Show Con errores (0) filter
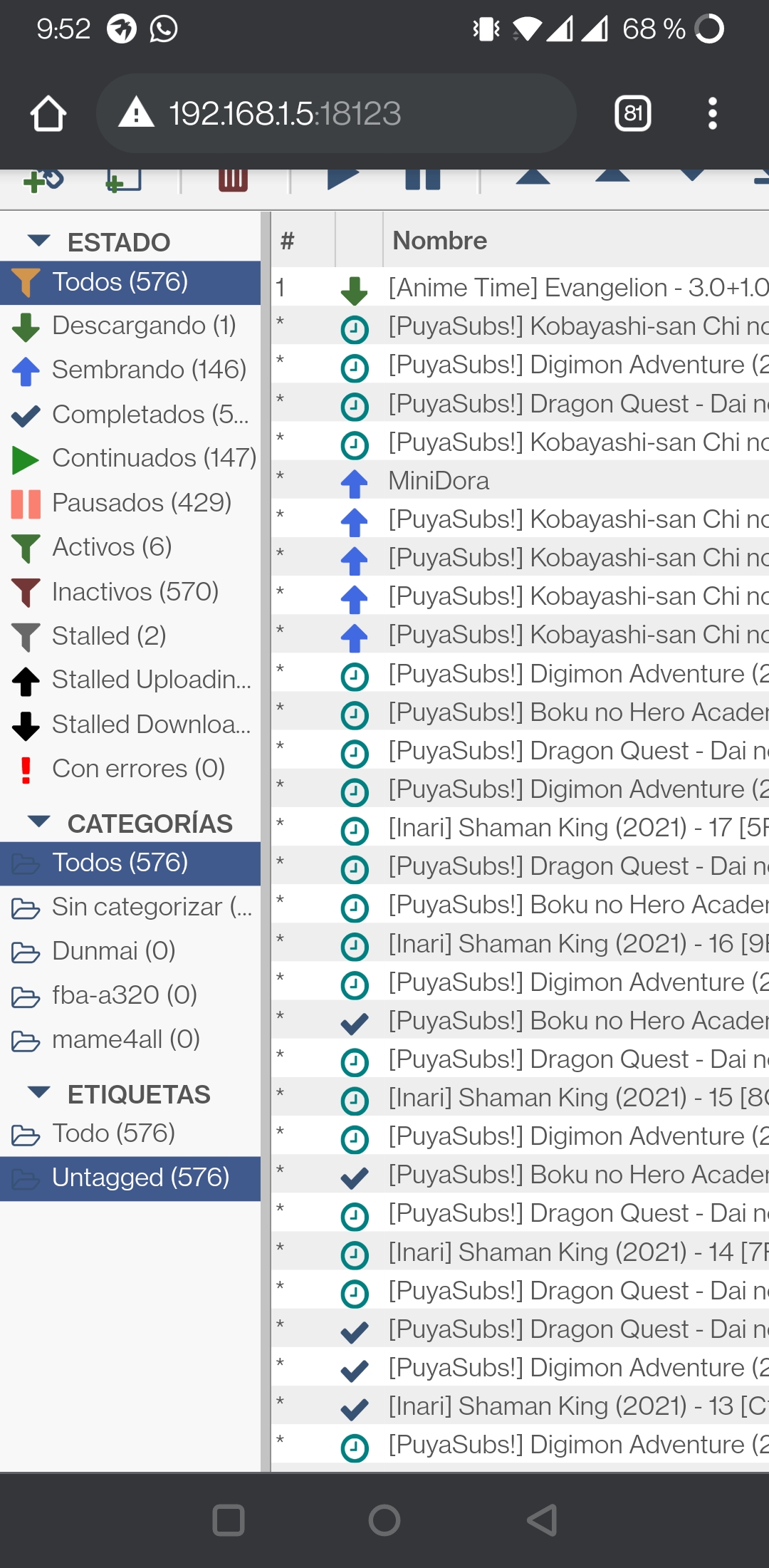The height and width of the screenshot is (1568, 769). pos(130,769)
